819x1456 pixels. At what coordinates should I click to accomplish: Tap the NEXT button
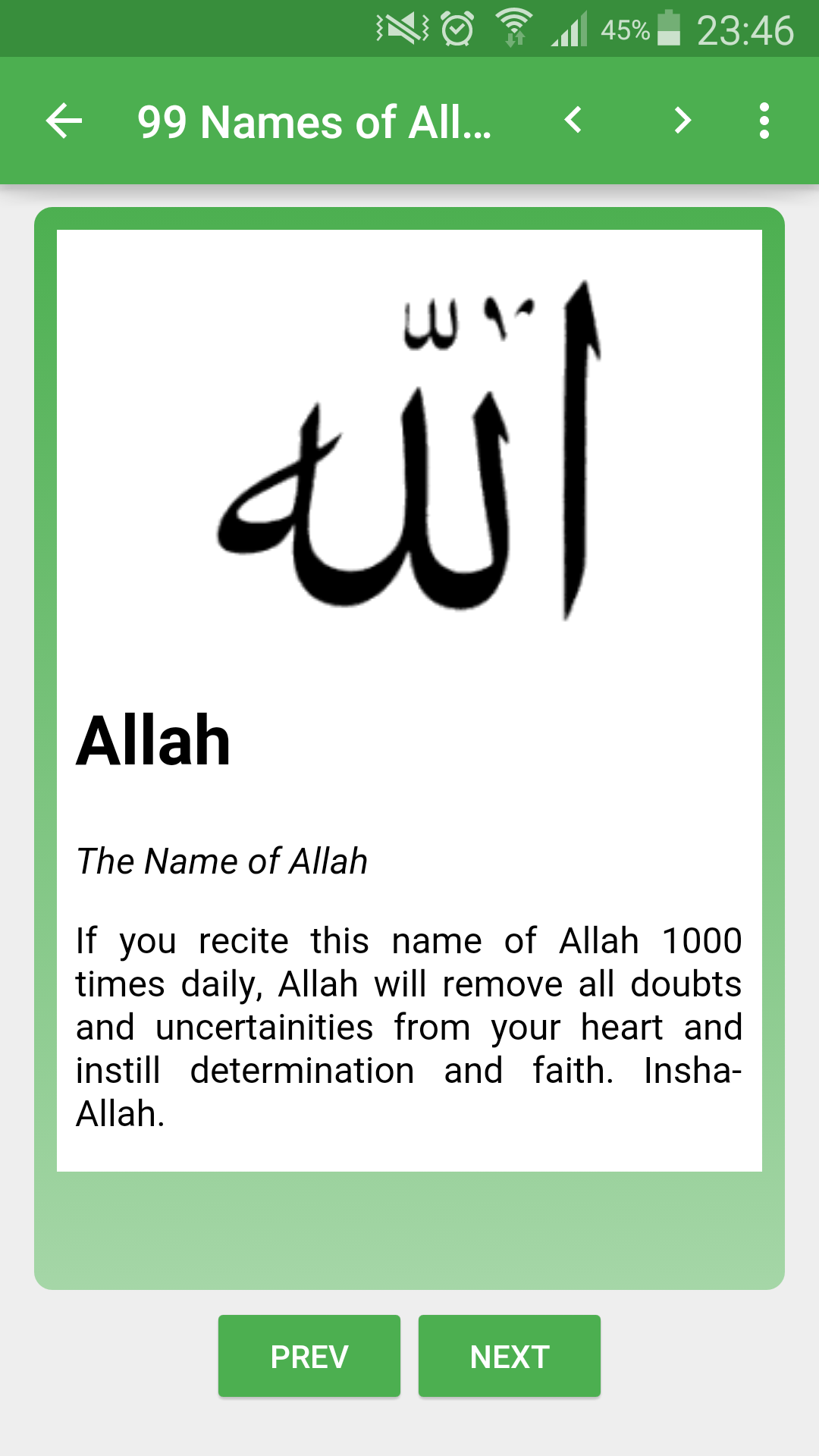[510, 1356]
